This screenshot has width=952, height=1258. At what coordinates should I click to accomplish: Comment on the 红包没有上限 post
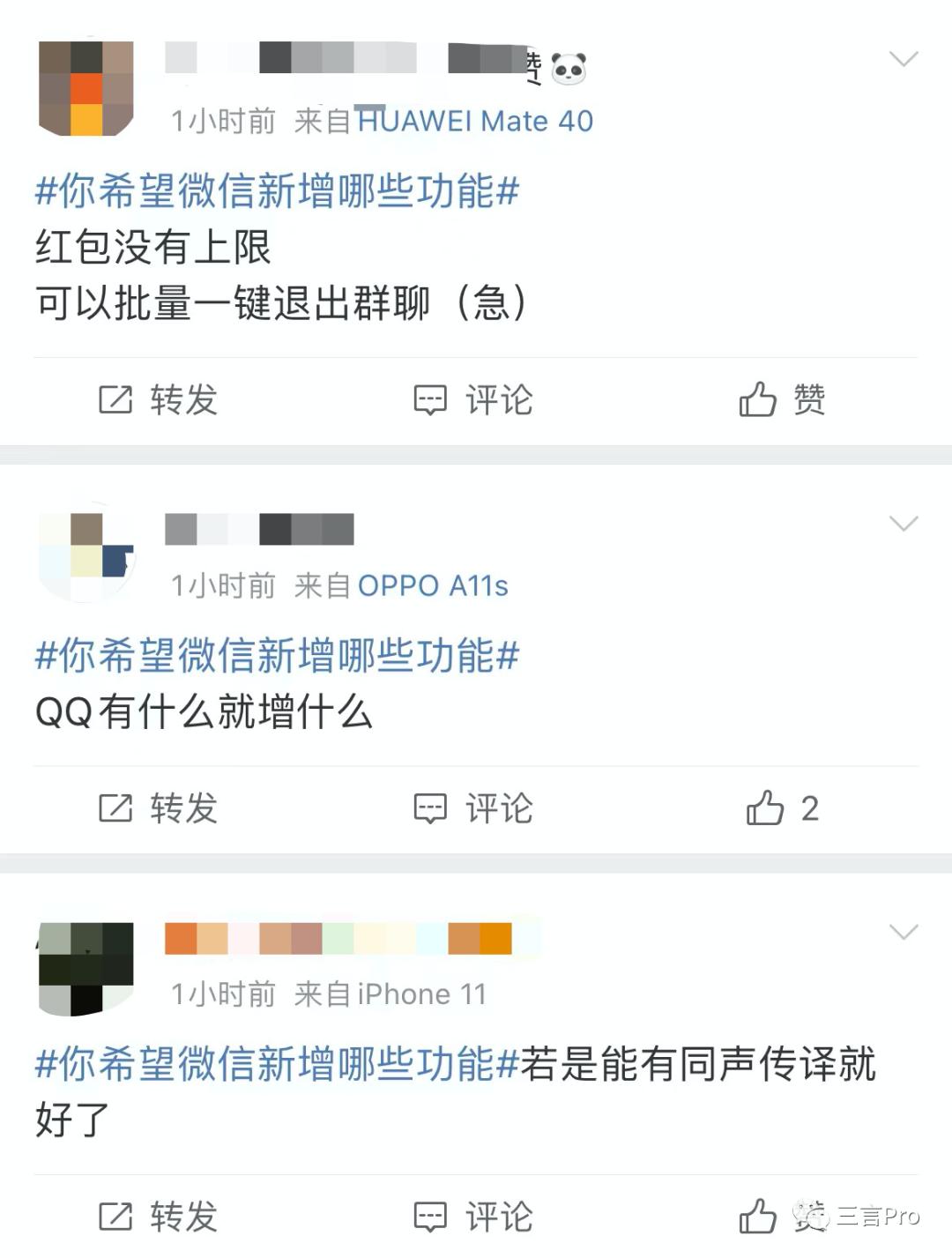[x=473, y=400]
